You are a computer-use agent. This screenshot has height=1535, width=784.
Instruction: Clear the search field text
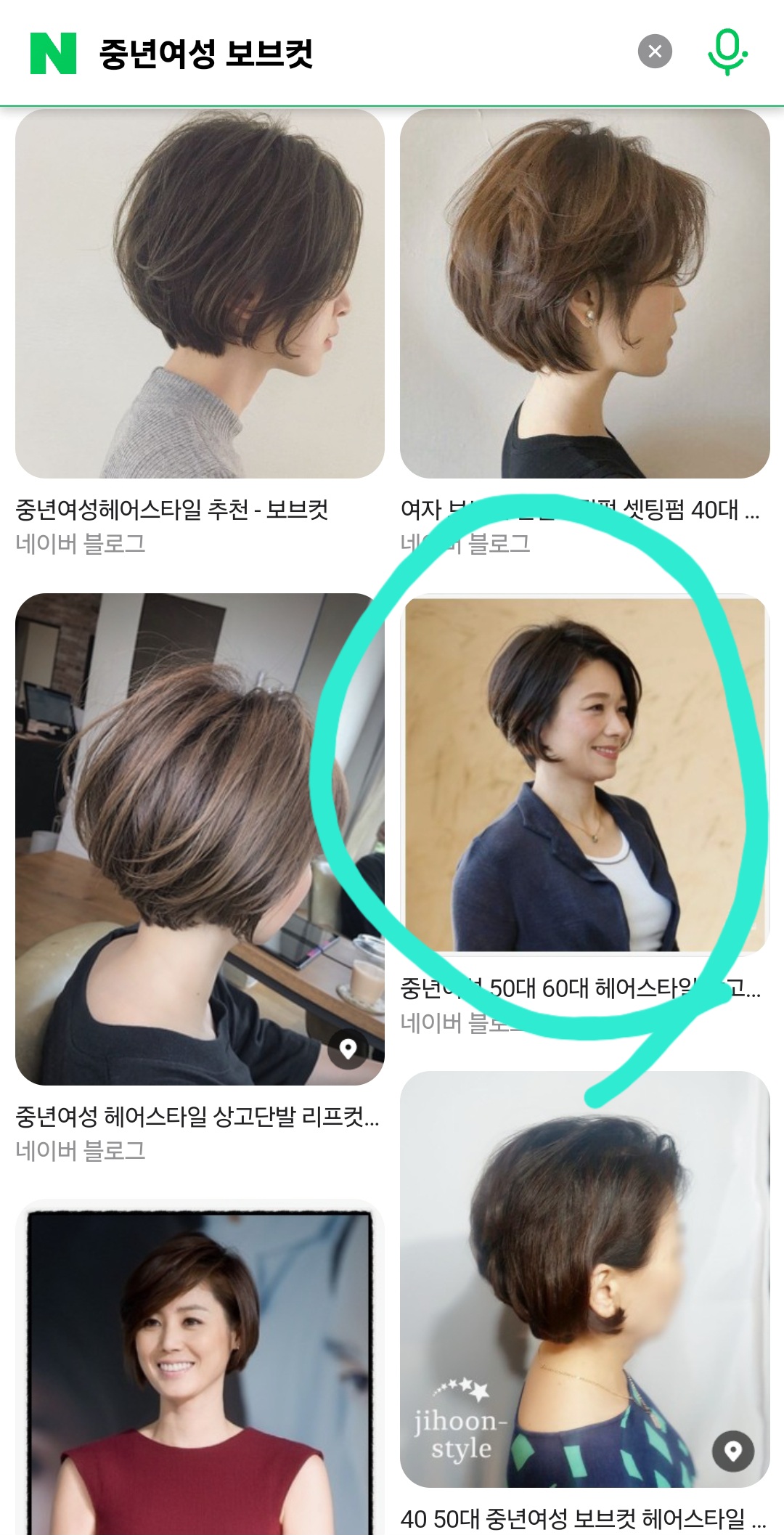(654, 52)
